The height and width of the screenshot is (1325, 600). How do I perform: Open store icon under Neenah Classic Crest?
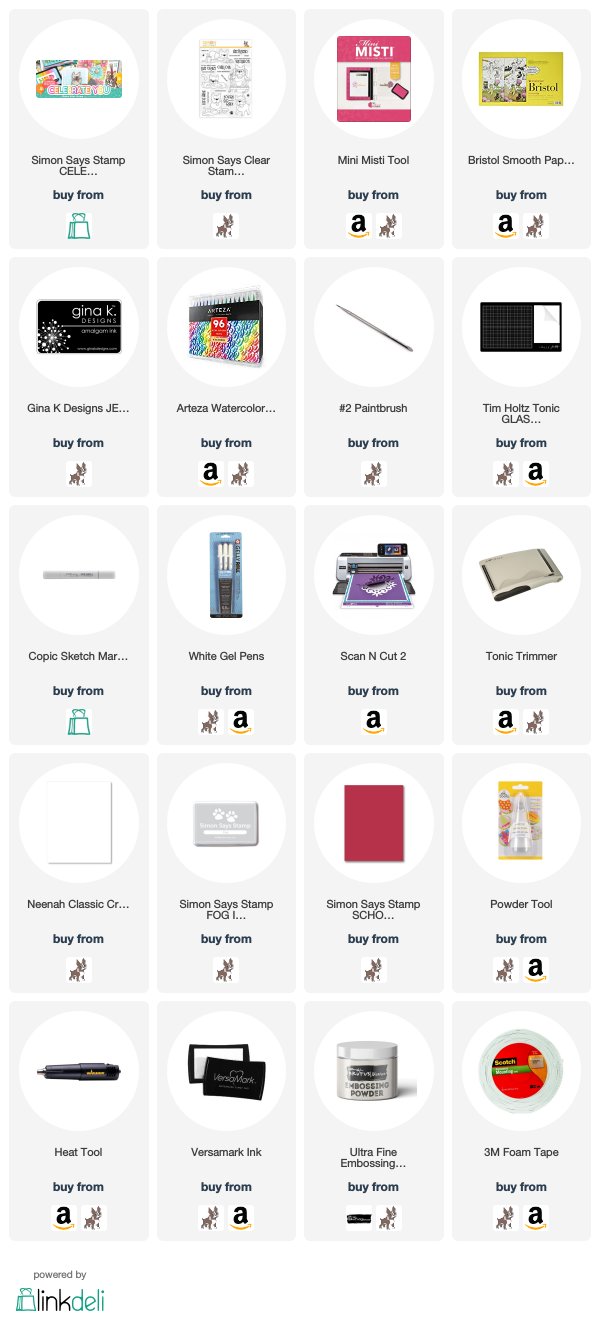click(78, 969)
